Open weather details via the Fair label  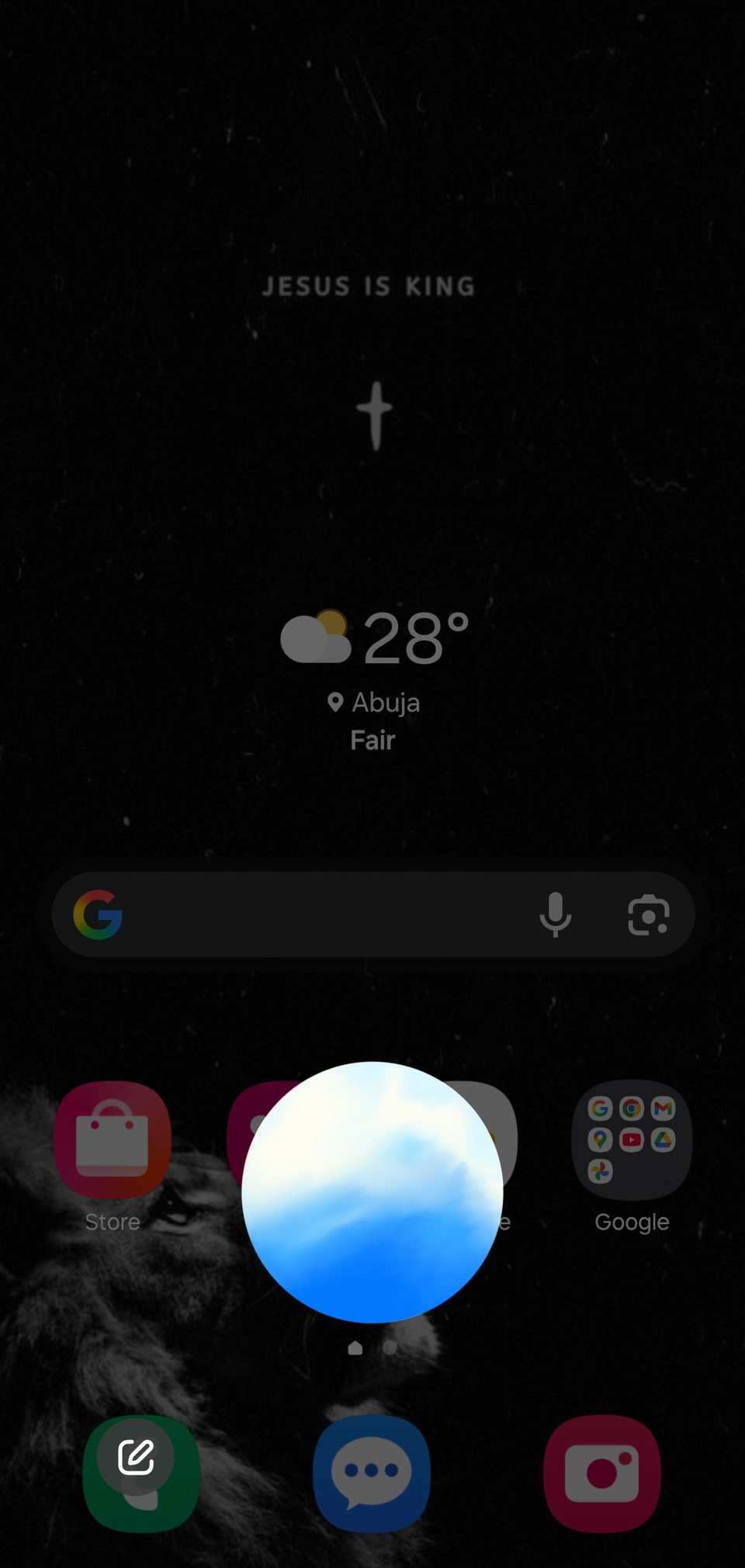(372, 740)
